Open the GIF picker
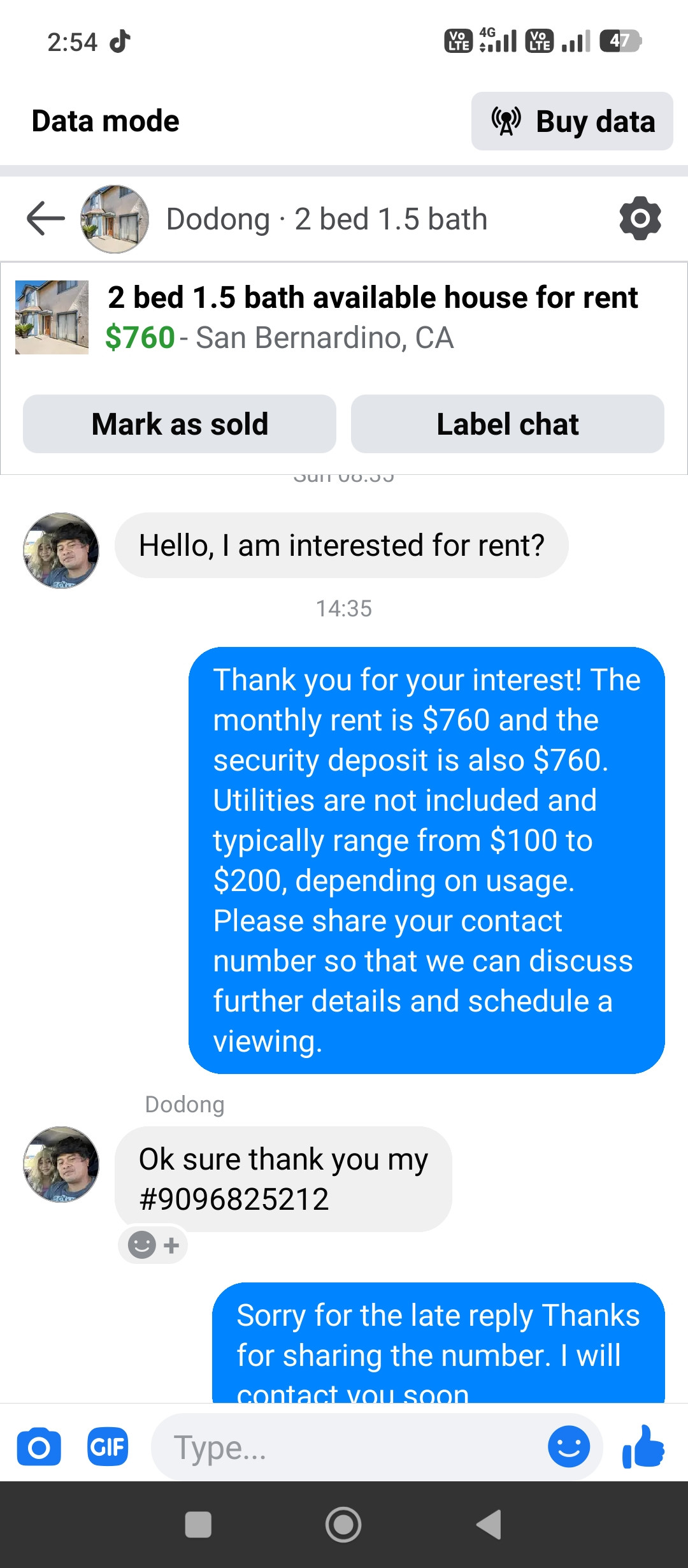This screenshot has height=1568, width=688. coord(107,1447)
